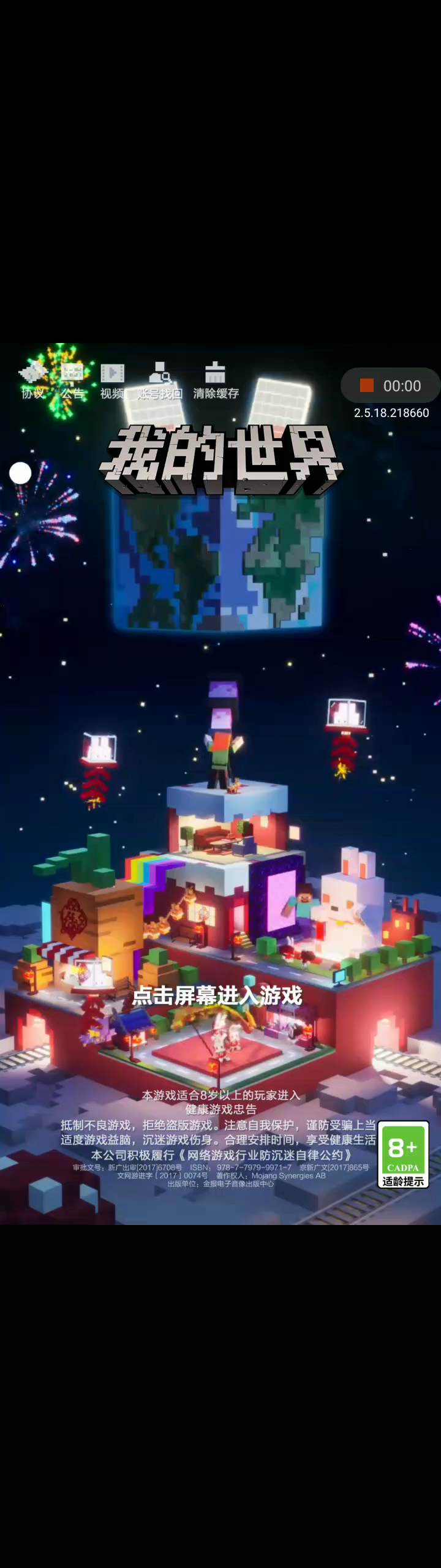This screenshot has width=441, height=1568.
Task: Open the 协议 agreement icon
Action: pyautogui.click(x=33, y=380)
